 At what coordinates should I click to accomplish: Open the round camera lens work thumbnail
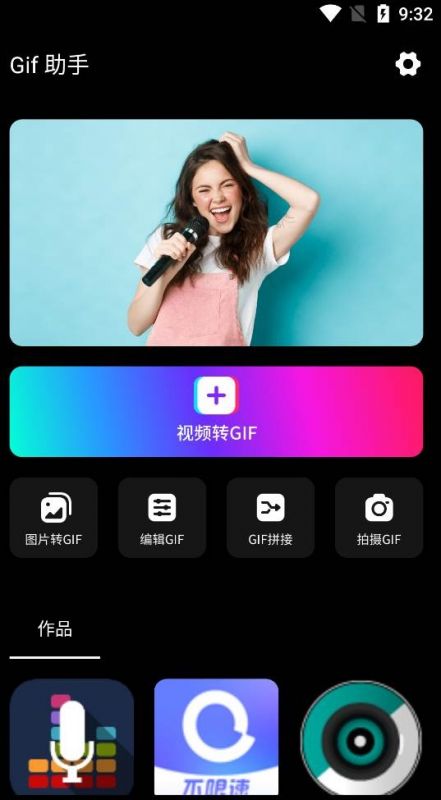(x=361, y=740)
